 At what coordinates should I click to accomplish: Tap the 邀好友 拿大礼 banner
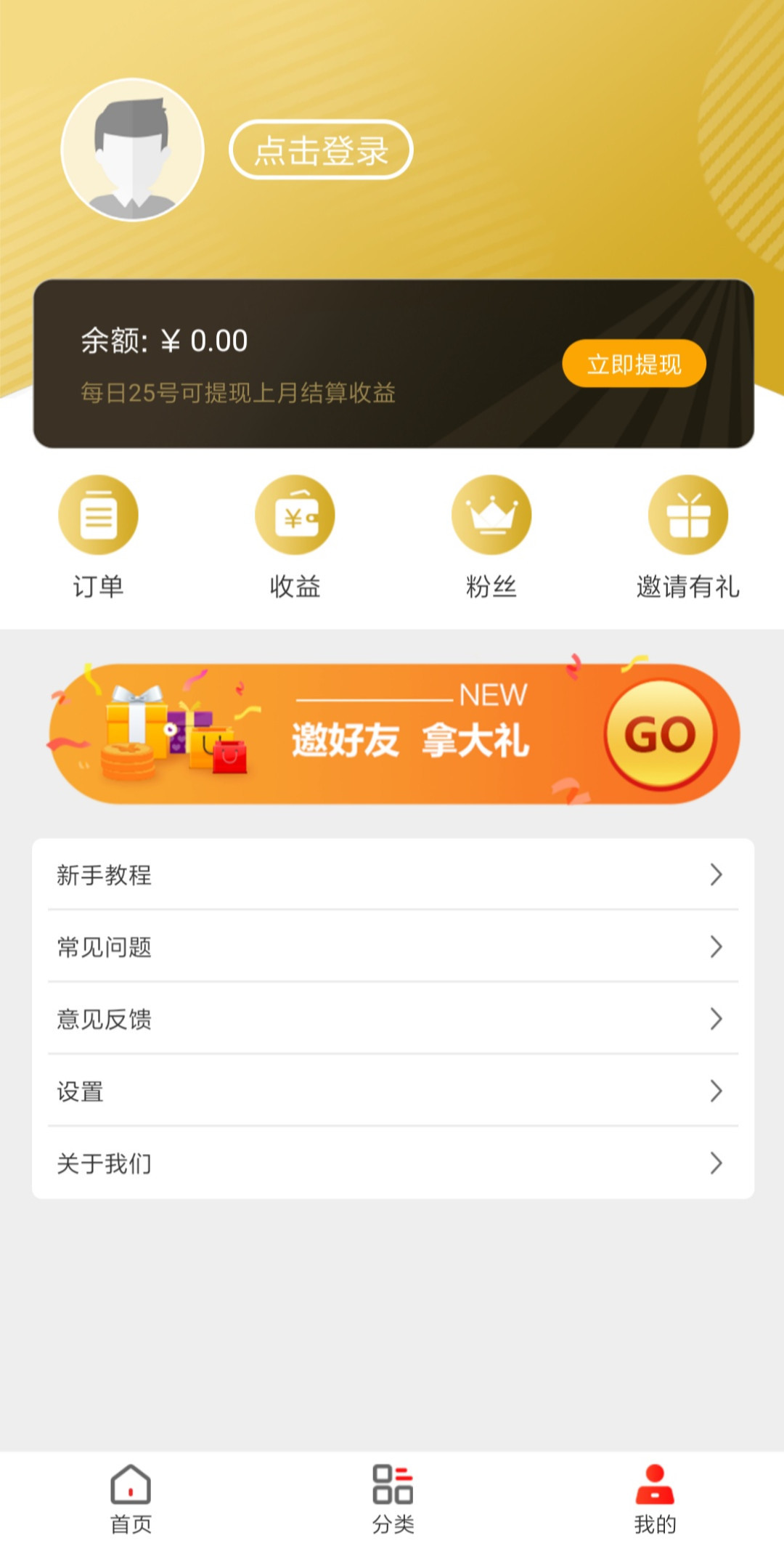point(393,733)
